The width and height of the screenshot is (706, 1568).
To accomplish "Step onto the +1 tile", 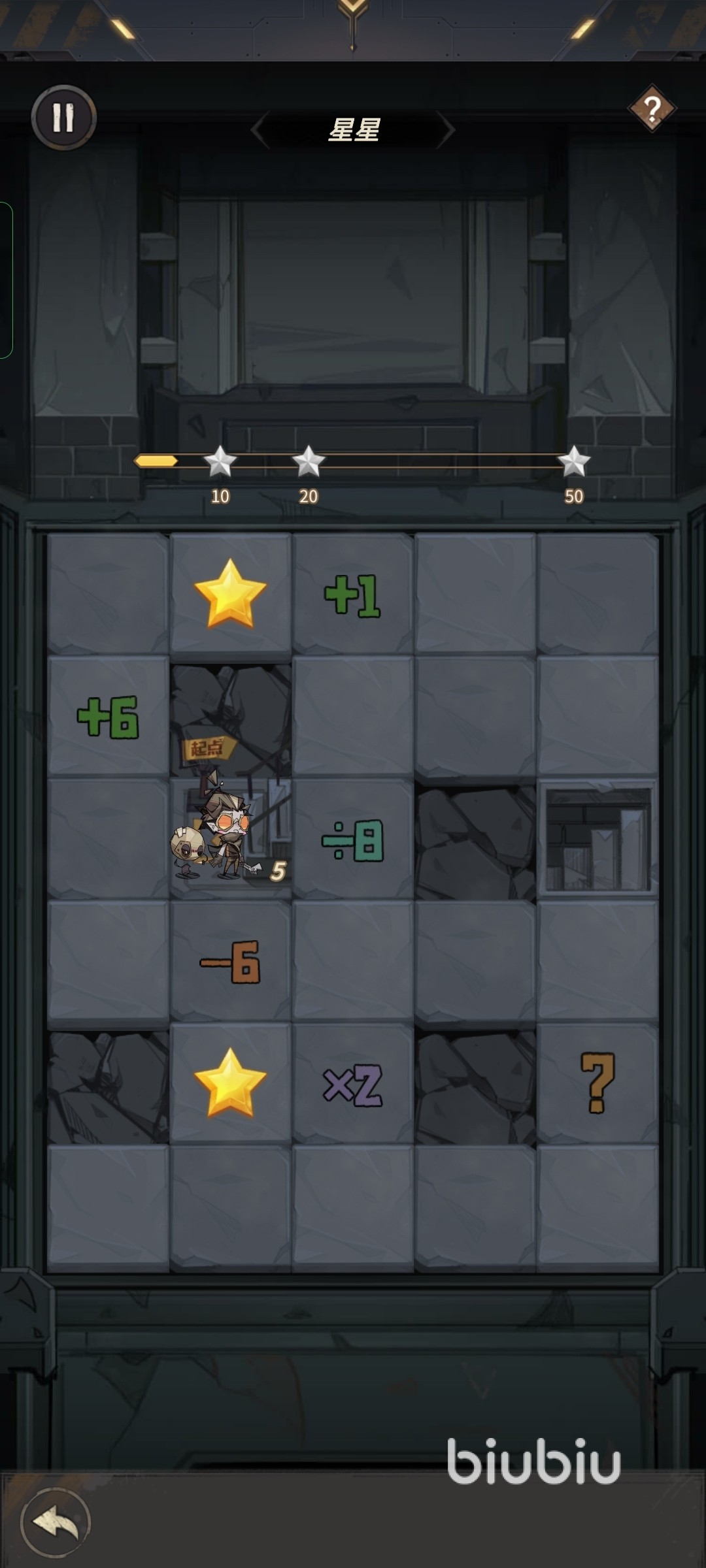I will (353, 595).
